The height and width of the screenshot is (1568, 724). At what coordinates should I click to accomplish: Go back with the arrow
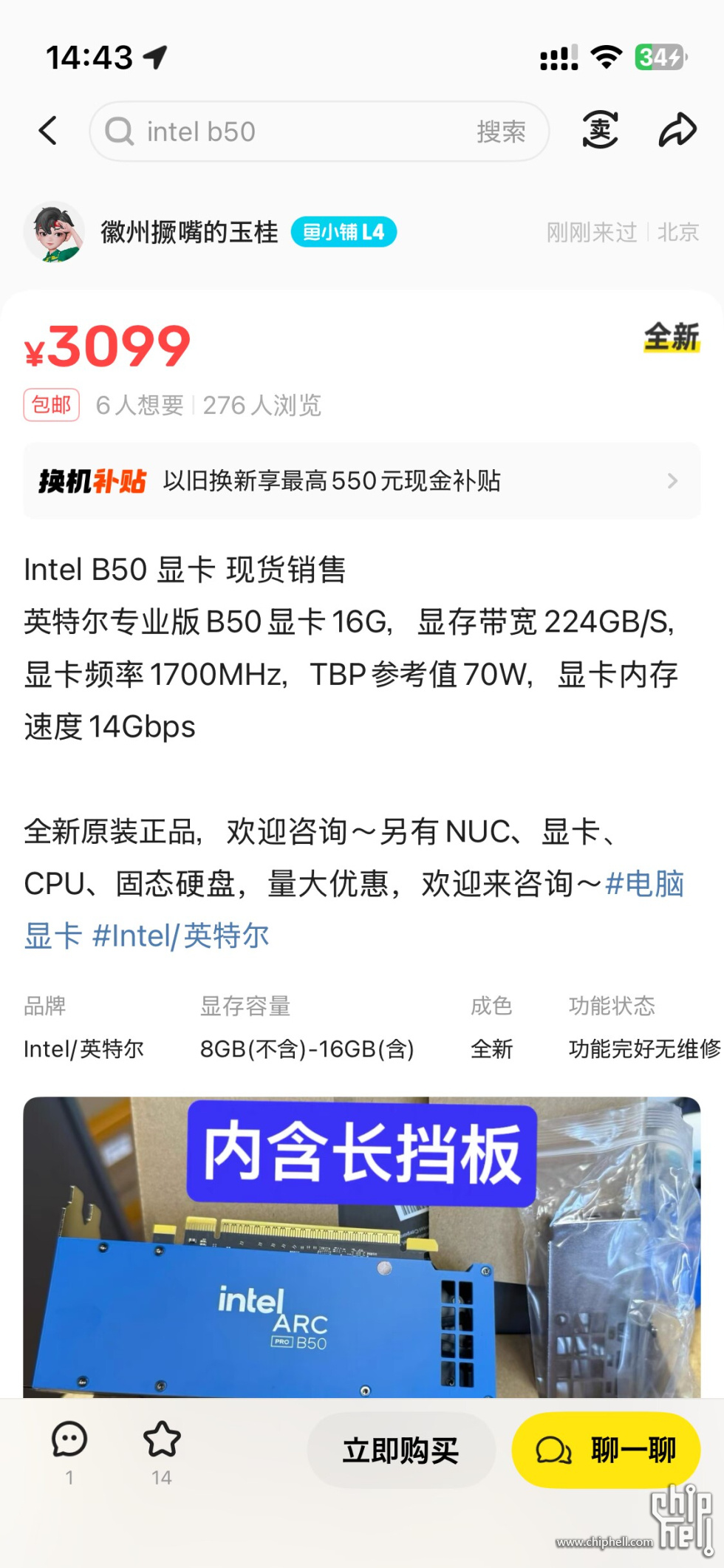click(x=48, y=132)
